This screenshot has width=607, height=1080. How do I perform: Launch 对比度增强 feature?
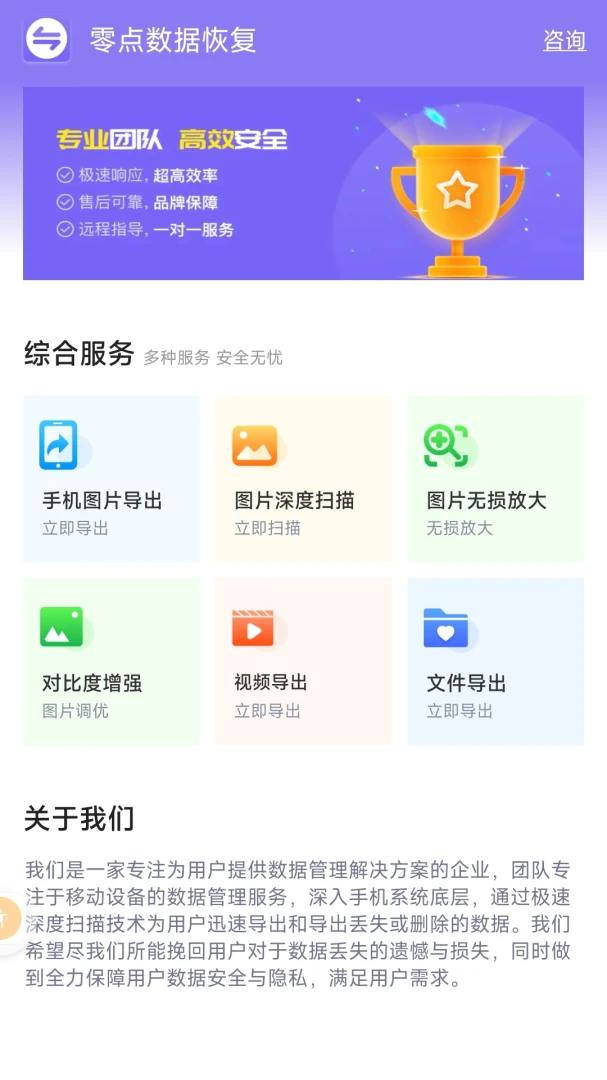[111, 661]
